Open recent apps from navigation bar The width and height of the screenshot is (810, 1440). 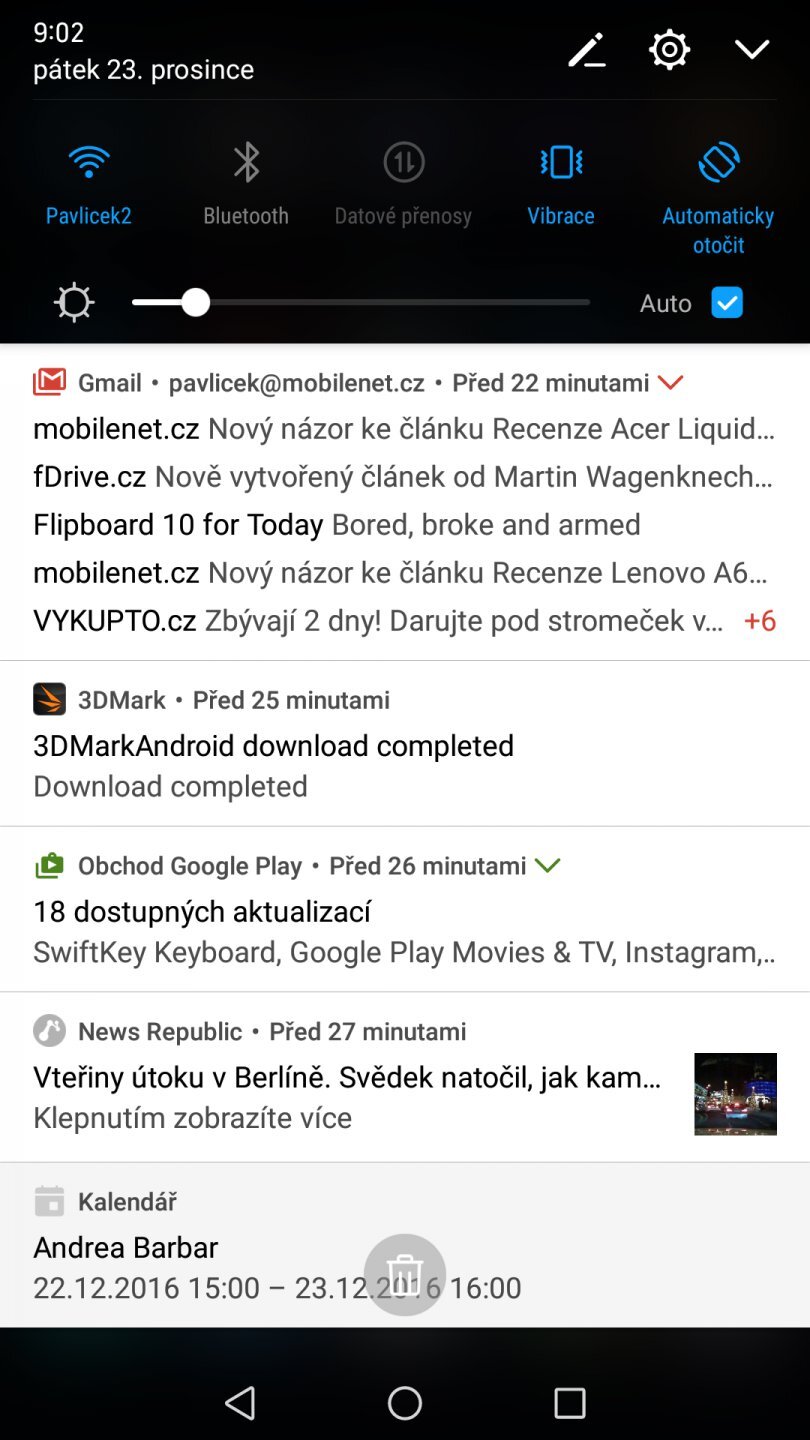tap(569, 1403)
